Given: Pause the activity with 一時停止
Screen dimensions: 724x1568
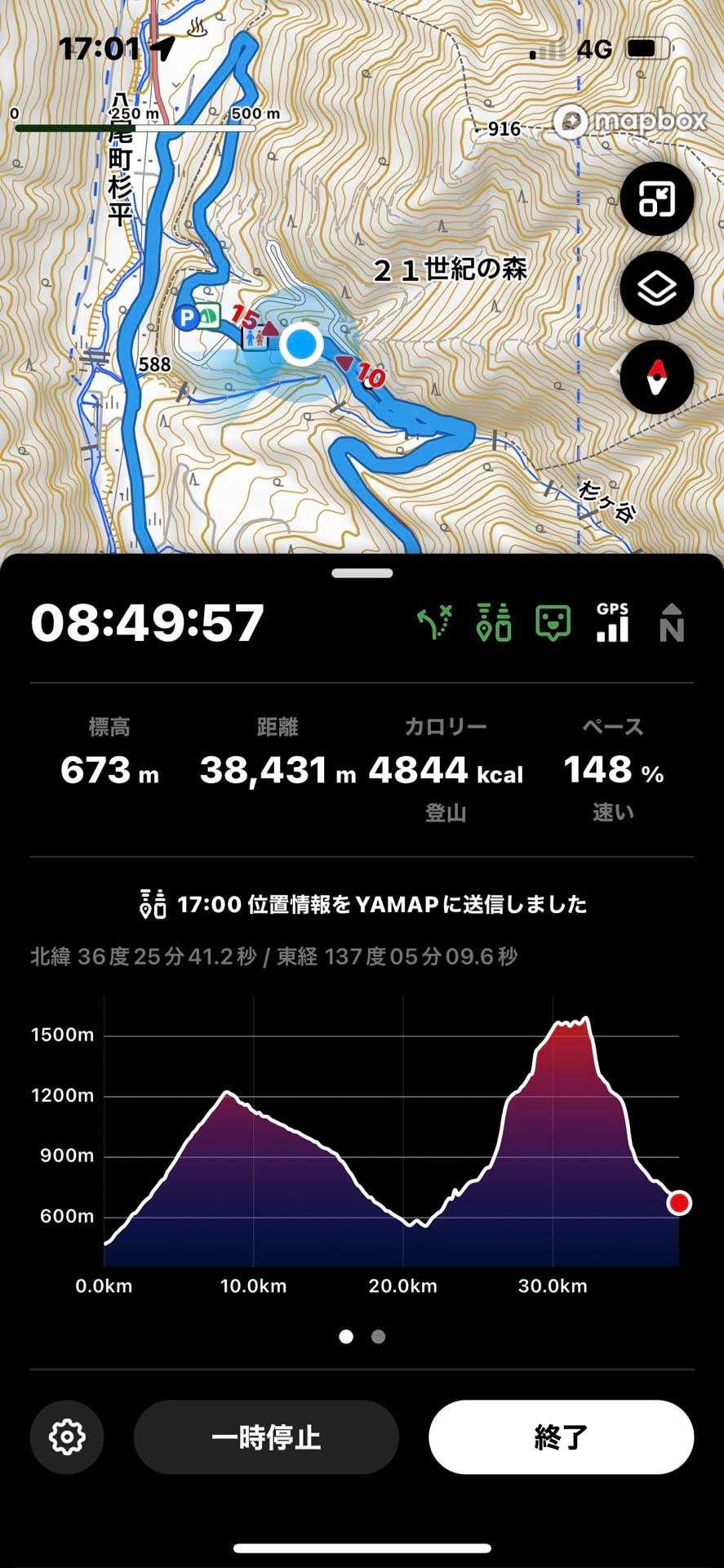Looking at the screenshot, I should coord(266,1437).
